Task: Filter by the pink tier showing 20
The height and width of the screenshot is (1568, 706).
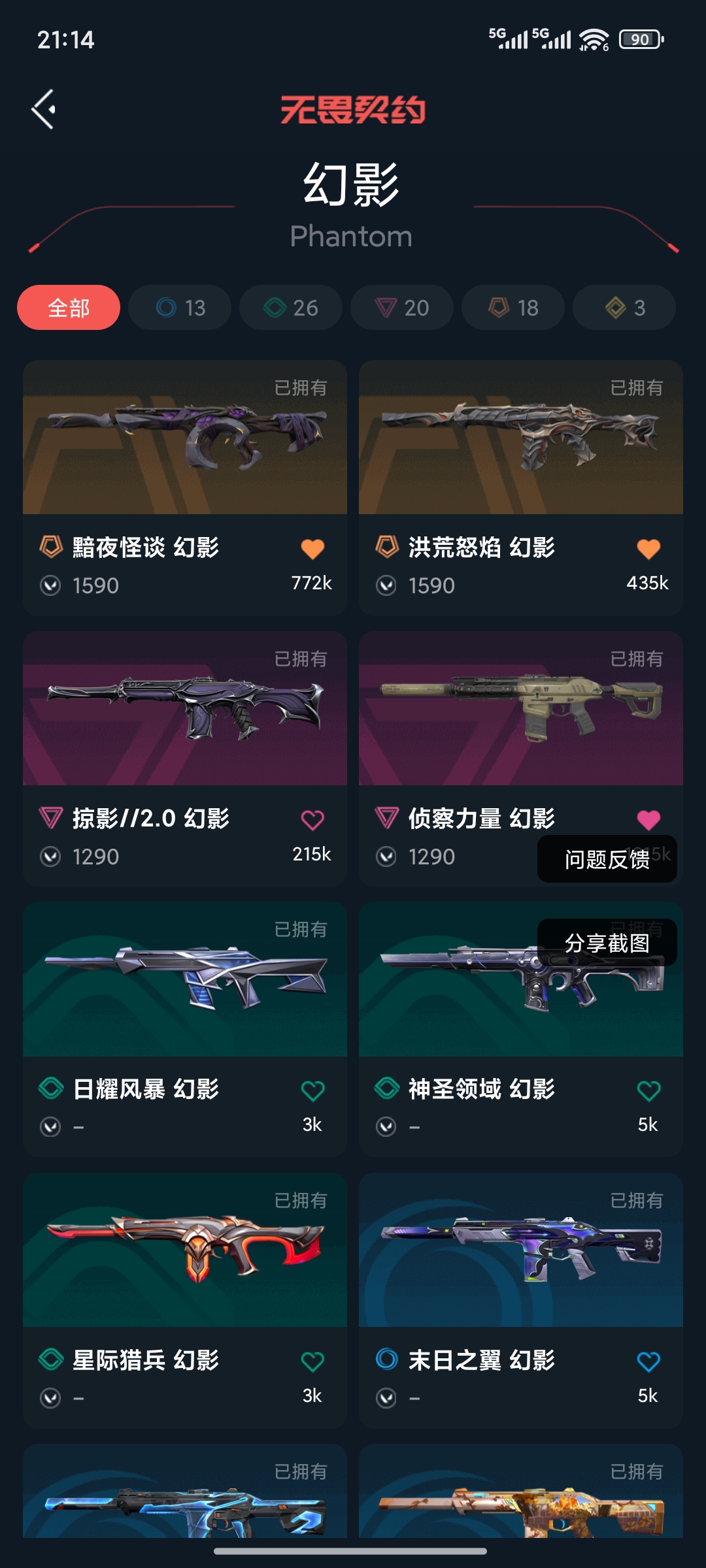Action: 402,307
